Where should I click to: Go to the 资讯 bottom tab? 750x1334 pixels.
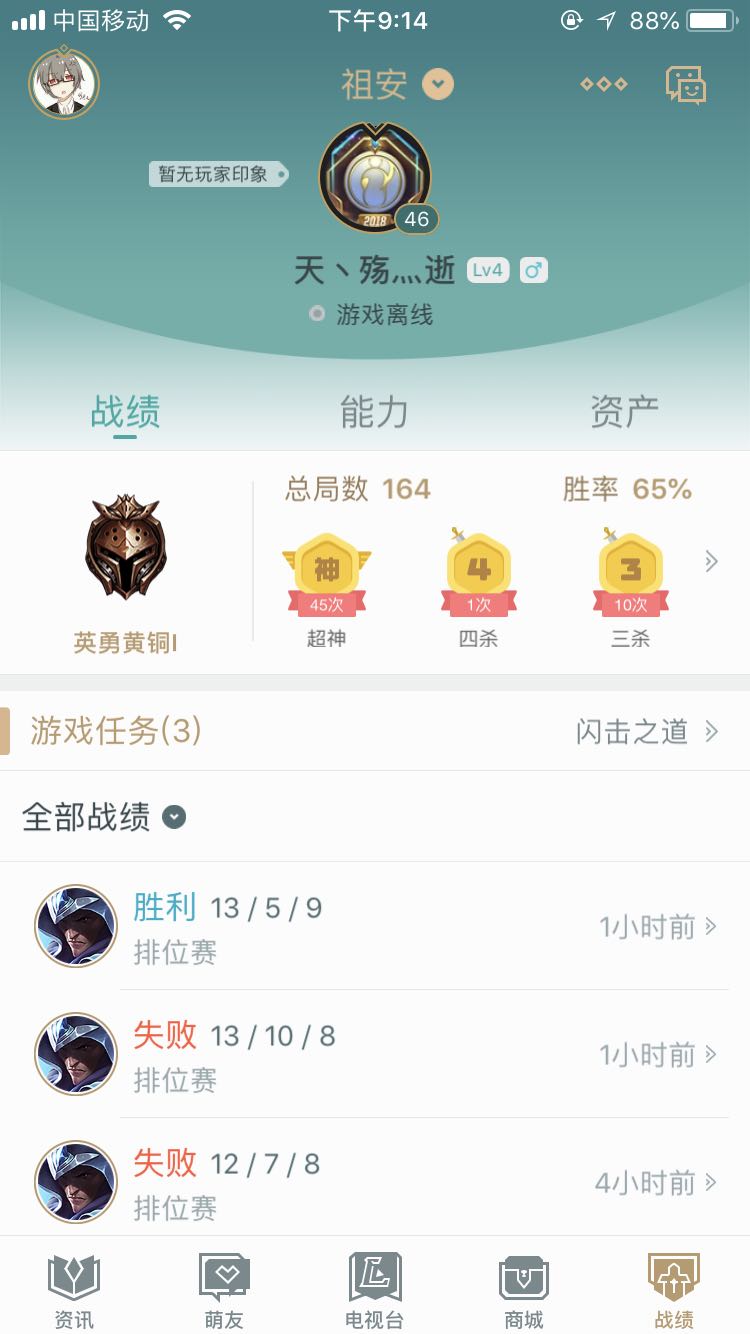(x=74, y=1290)
